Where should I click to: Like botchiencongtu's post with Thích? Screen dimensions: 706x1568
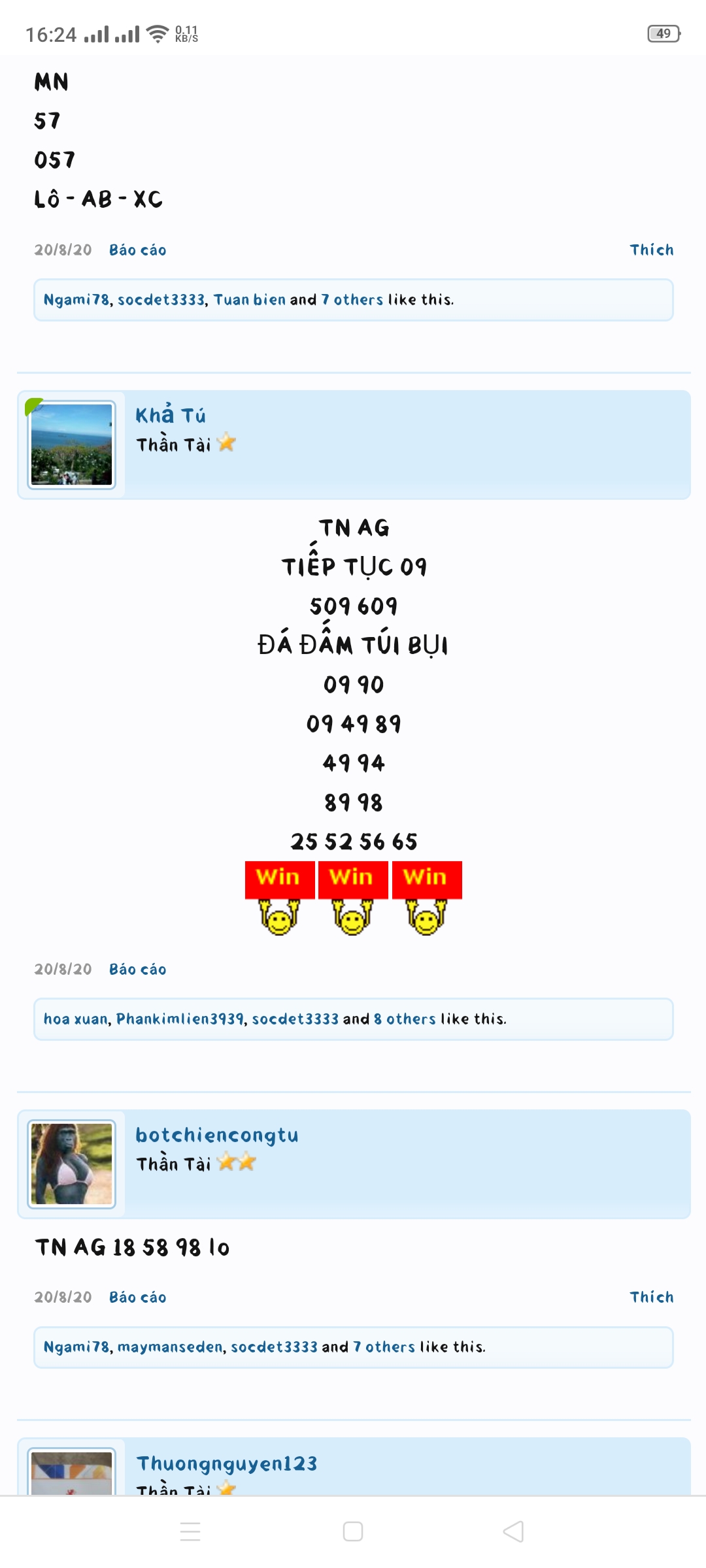pos(651,1298)
